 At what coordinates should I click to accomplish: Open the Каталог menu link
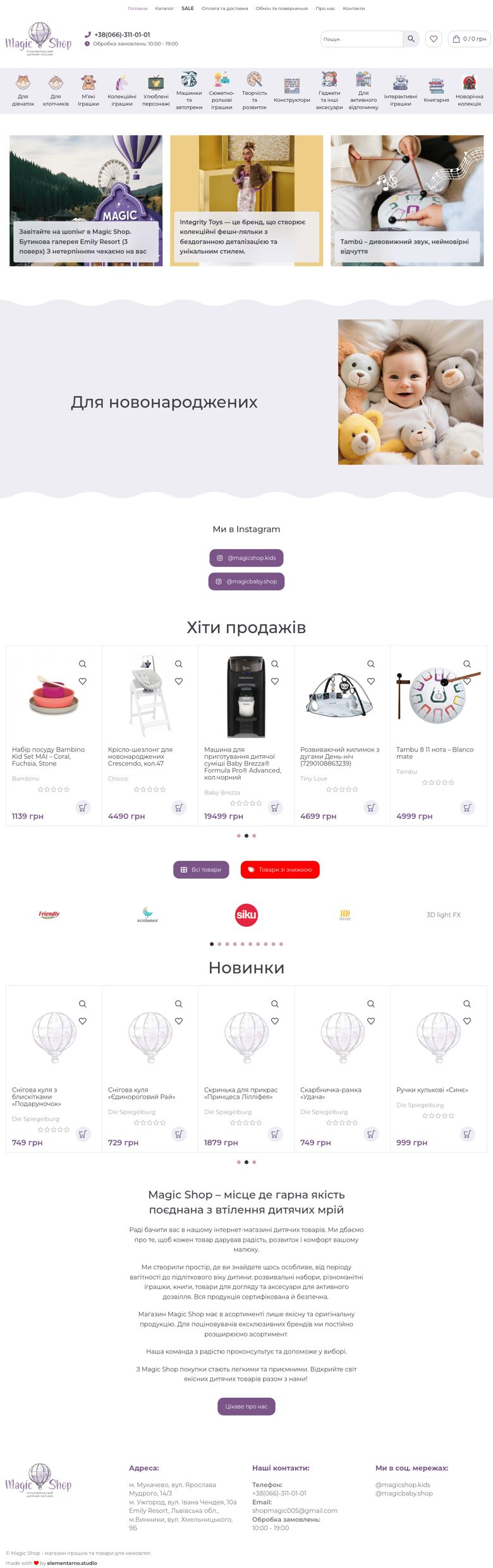(164, 9)
